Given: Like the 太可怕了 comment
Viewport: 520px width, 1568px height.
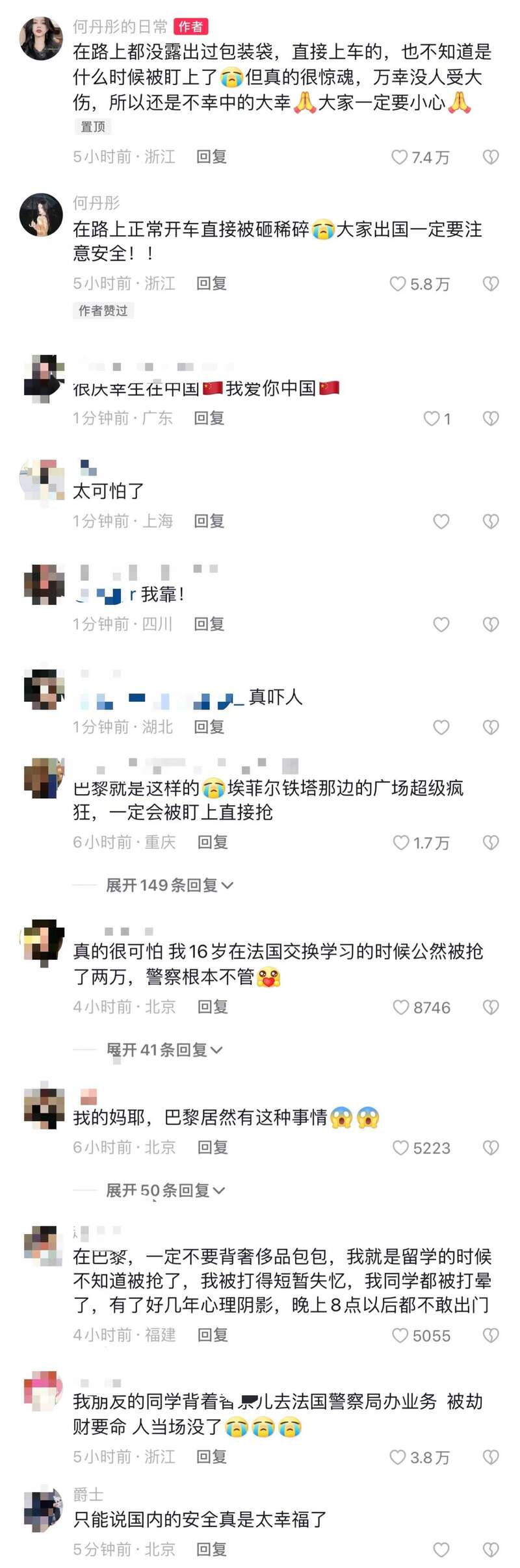Looking at the screenshot, I should point(441,521).
